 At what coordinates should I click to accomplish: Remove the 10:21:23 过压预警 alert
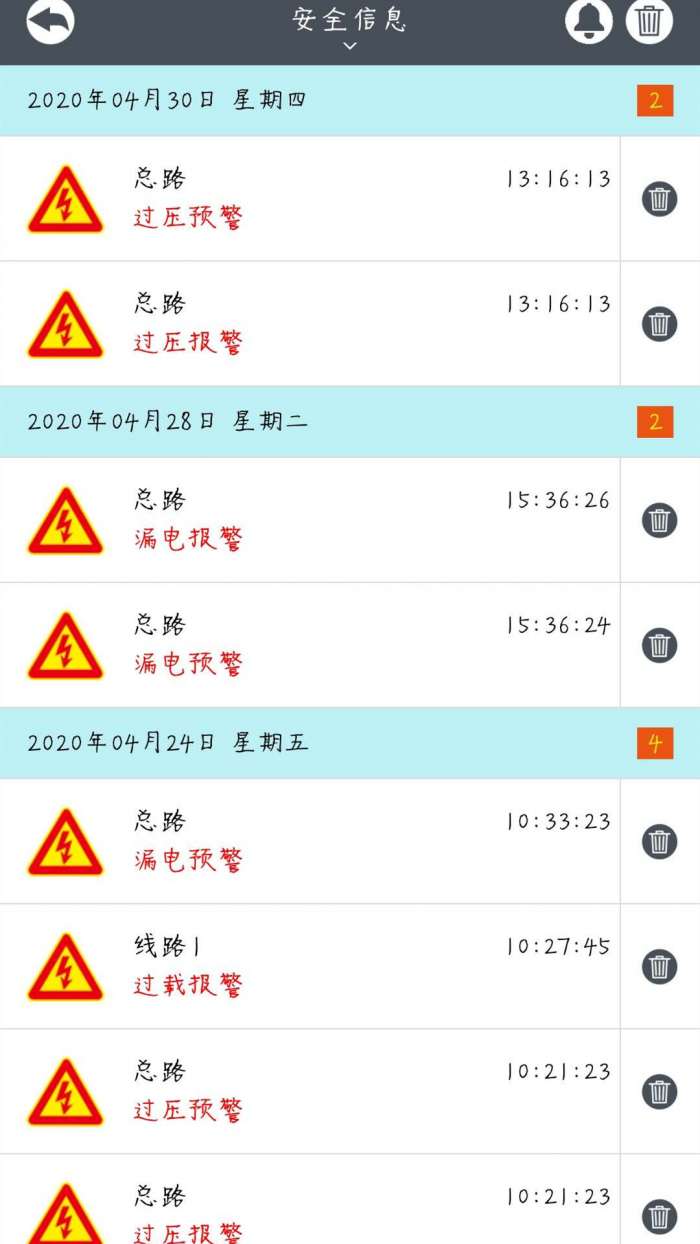coord(659,1091)
